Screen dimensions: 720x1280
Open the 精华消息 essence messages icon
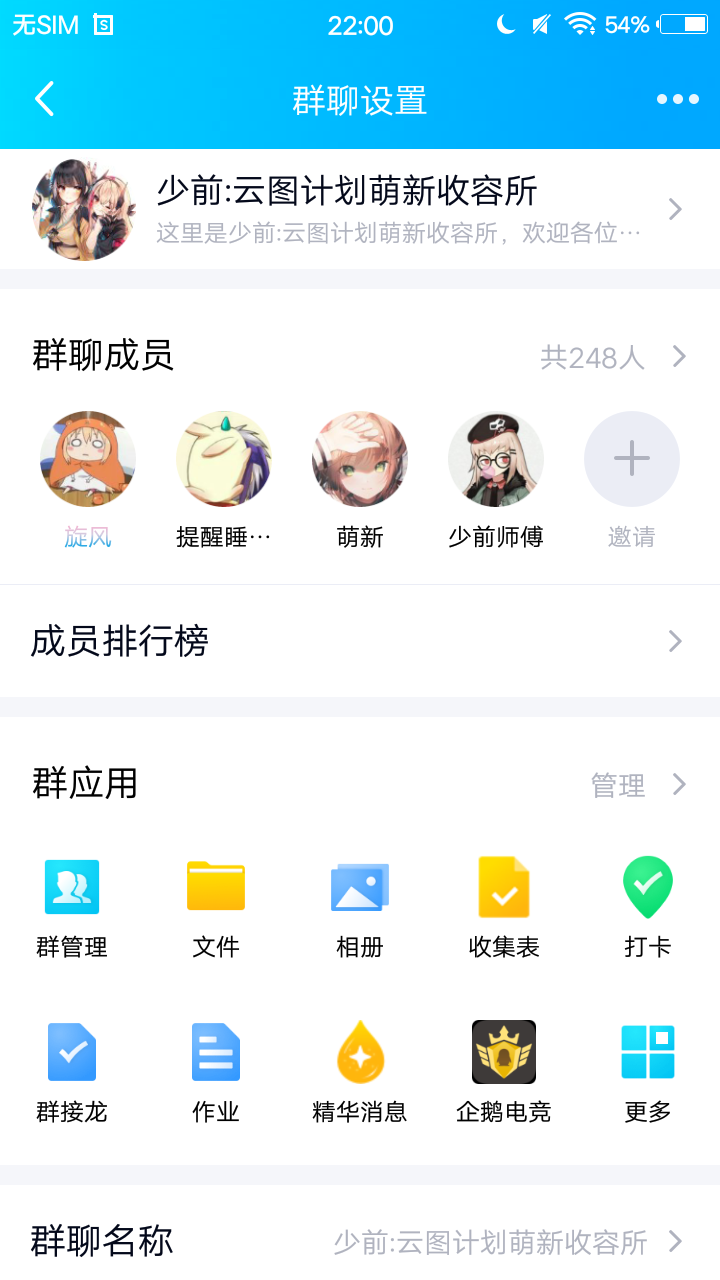(360, 1051)
